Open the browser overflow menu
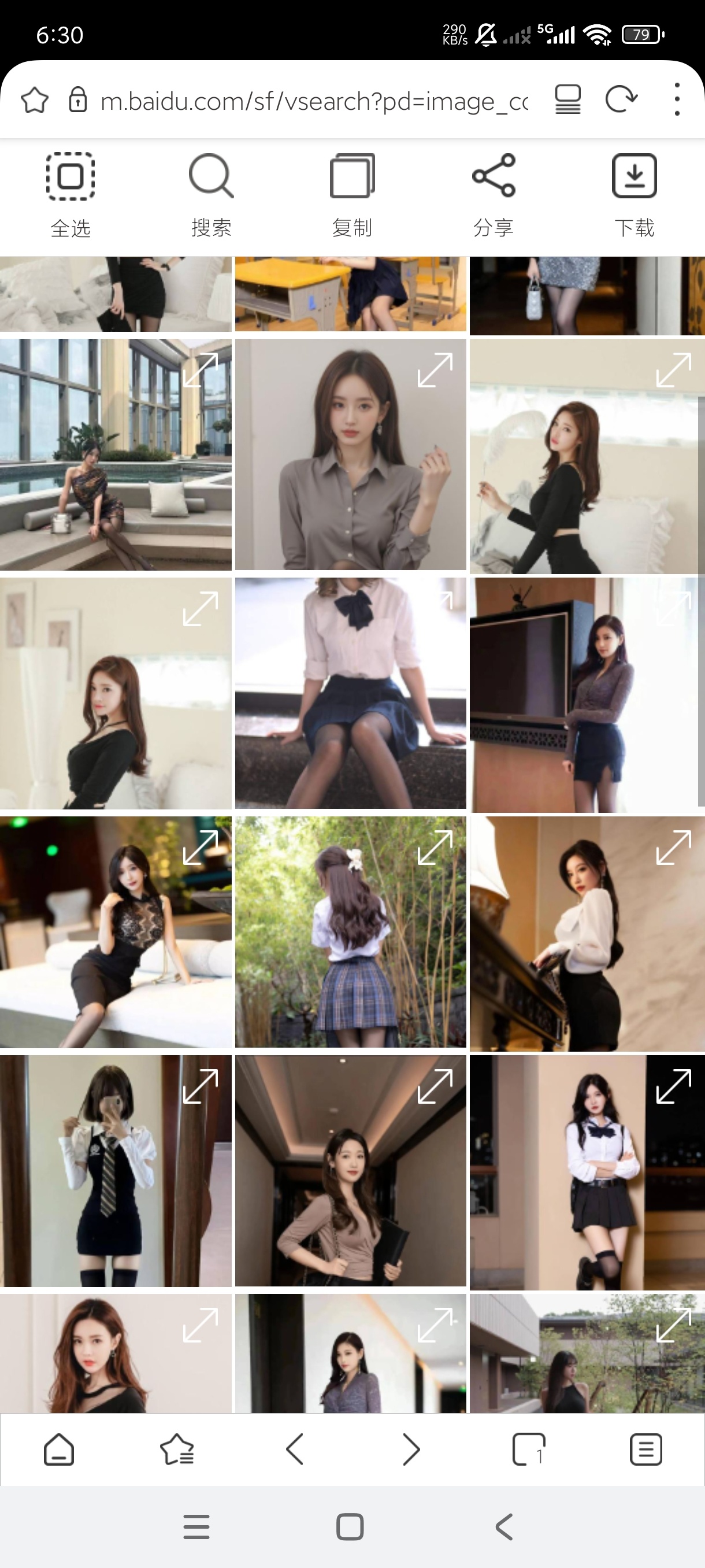Viewport: 705px width, 1568px height. [677, 99]
